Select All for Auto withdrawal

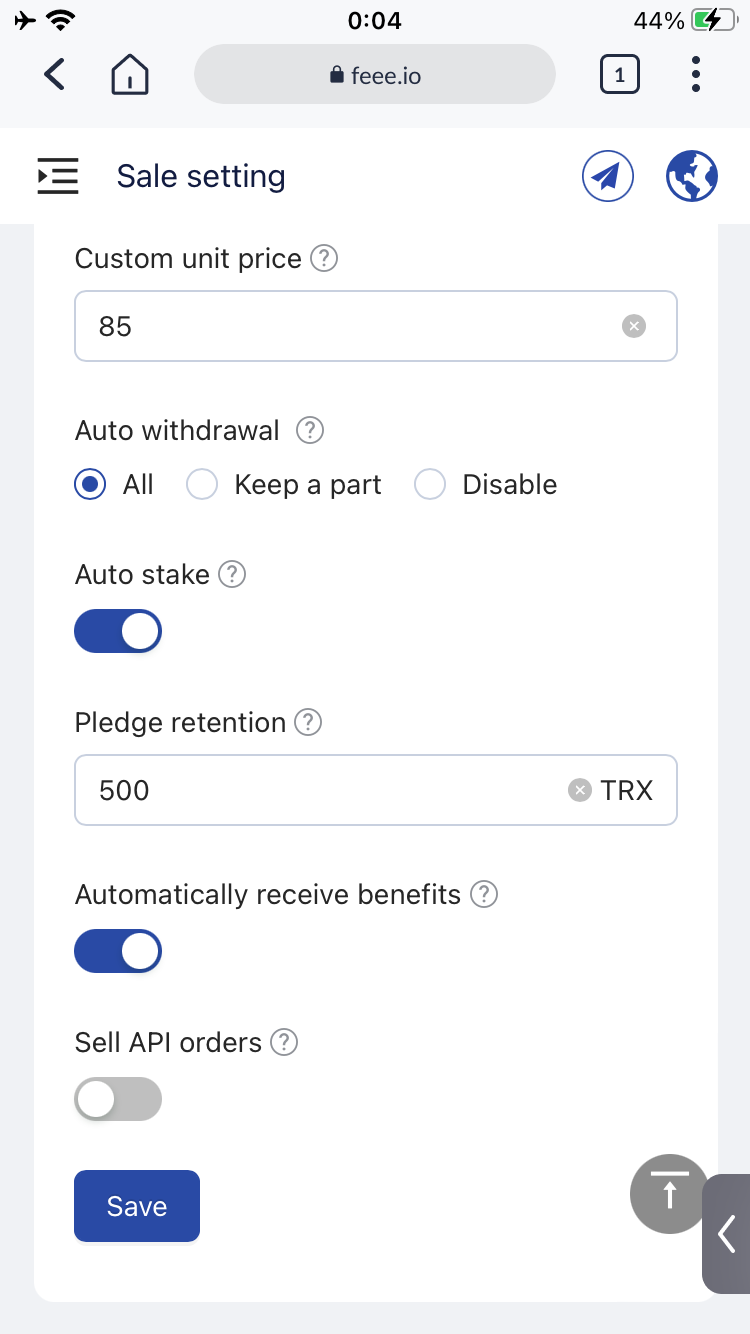pos(114,485)
